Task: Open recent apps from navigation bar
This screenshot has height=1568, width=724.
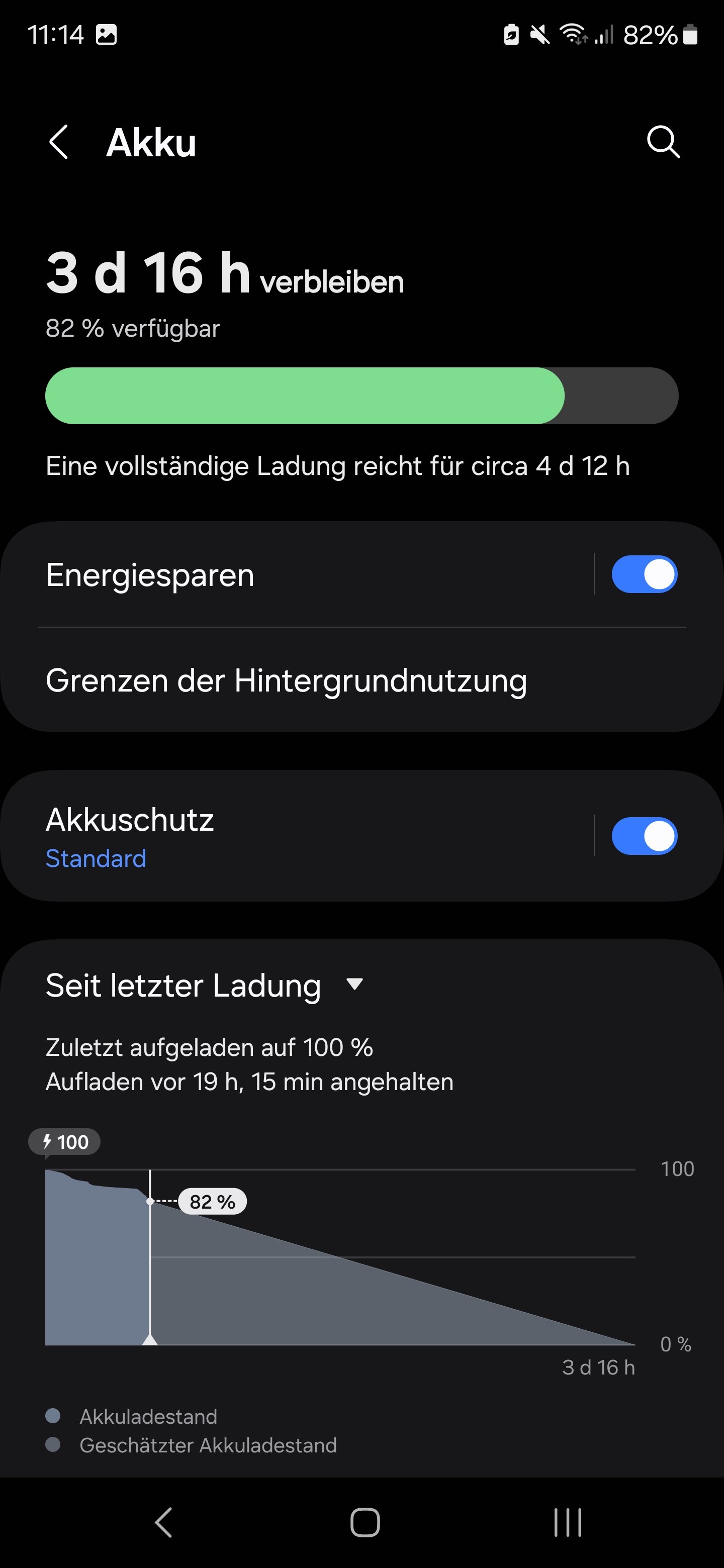Action: click(567, 1523)
